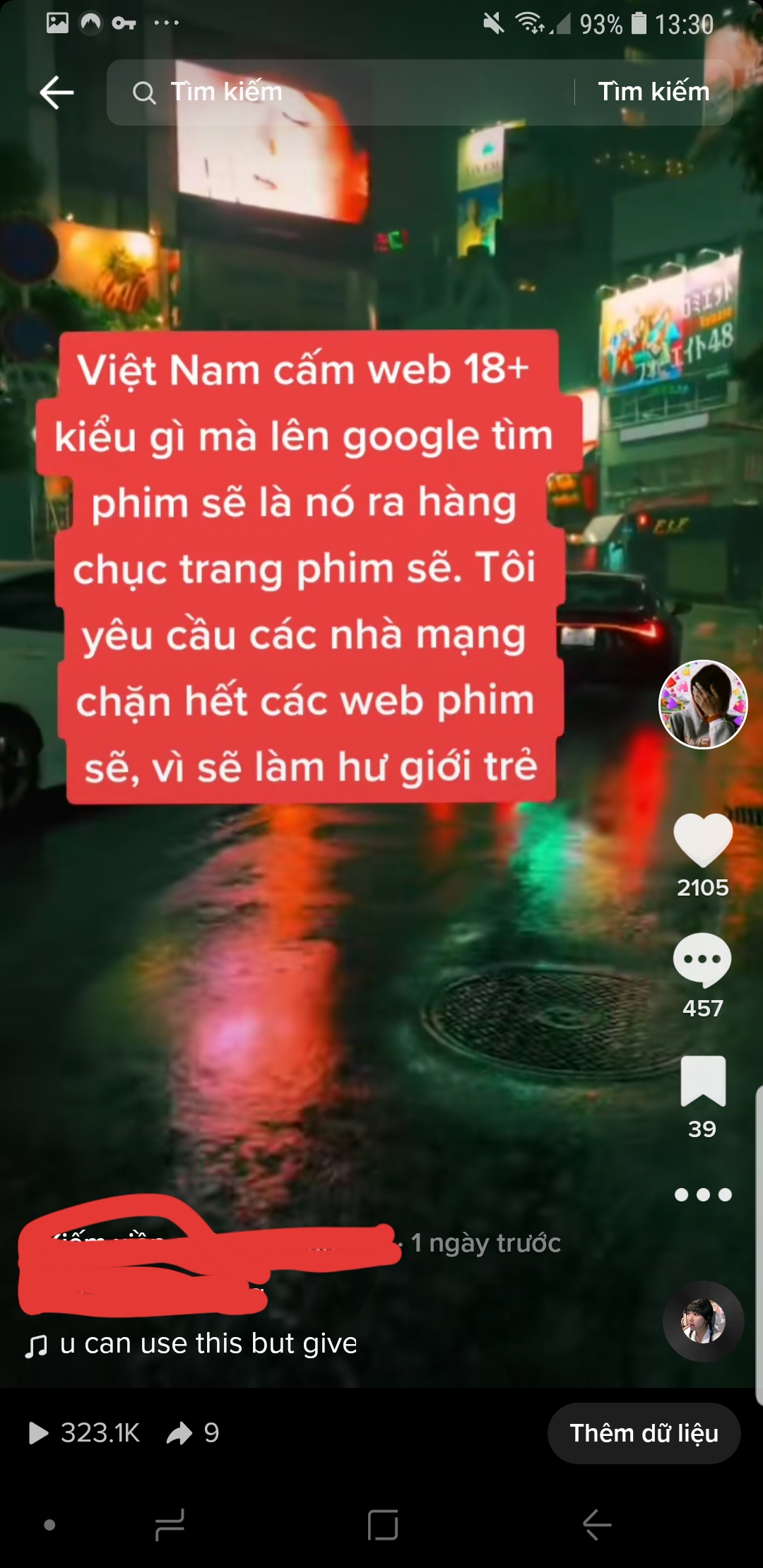Tap the Thêm dữ liệu button
This screenshot has width=763, height=1568.
[644, 1433]
